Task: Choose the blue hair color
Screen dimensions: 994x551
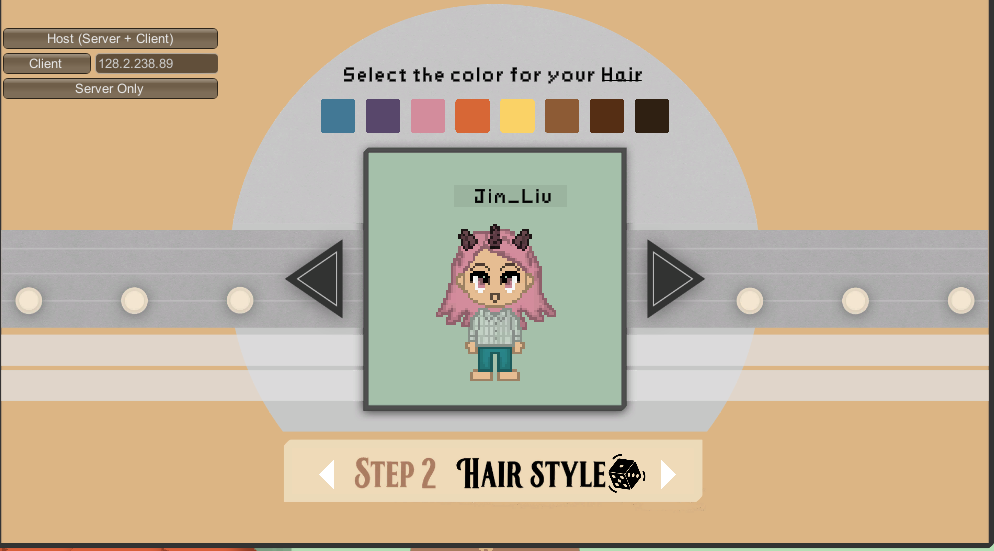Action: coord(338,116)
